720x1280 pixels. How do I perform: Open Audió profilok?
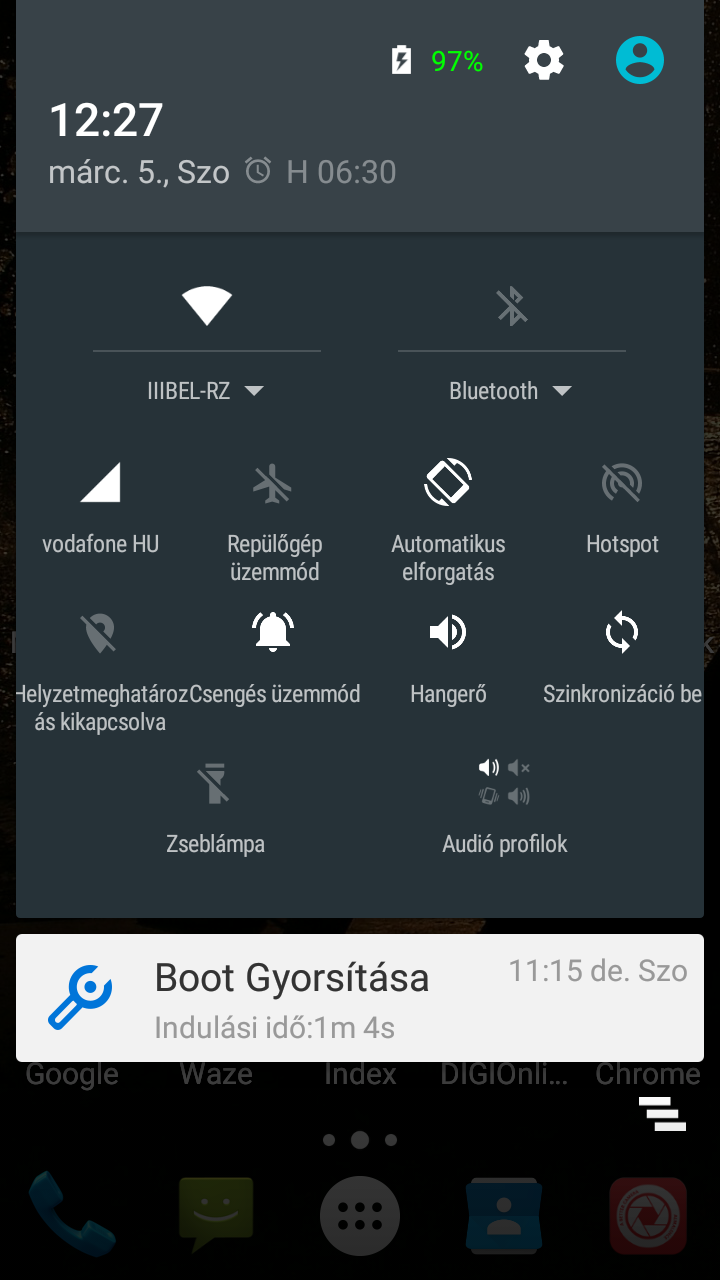click(505, 808)
